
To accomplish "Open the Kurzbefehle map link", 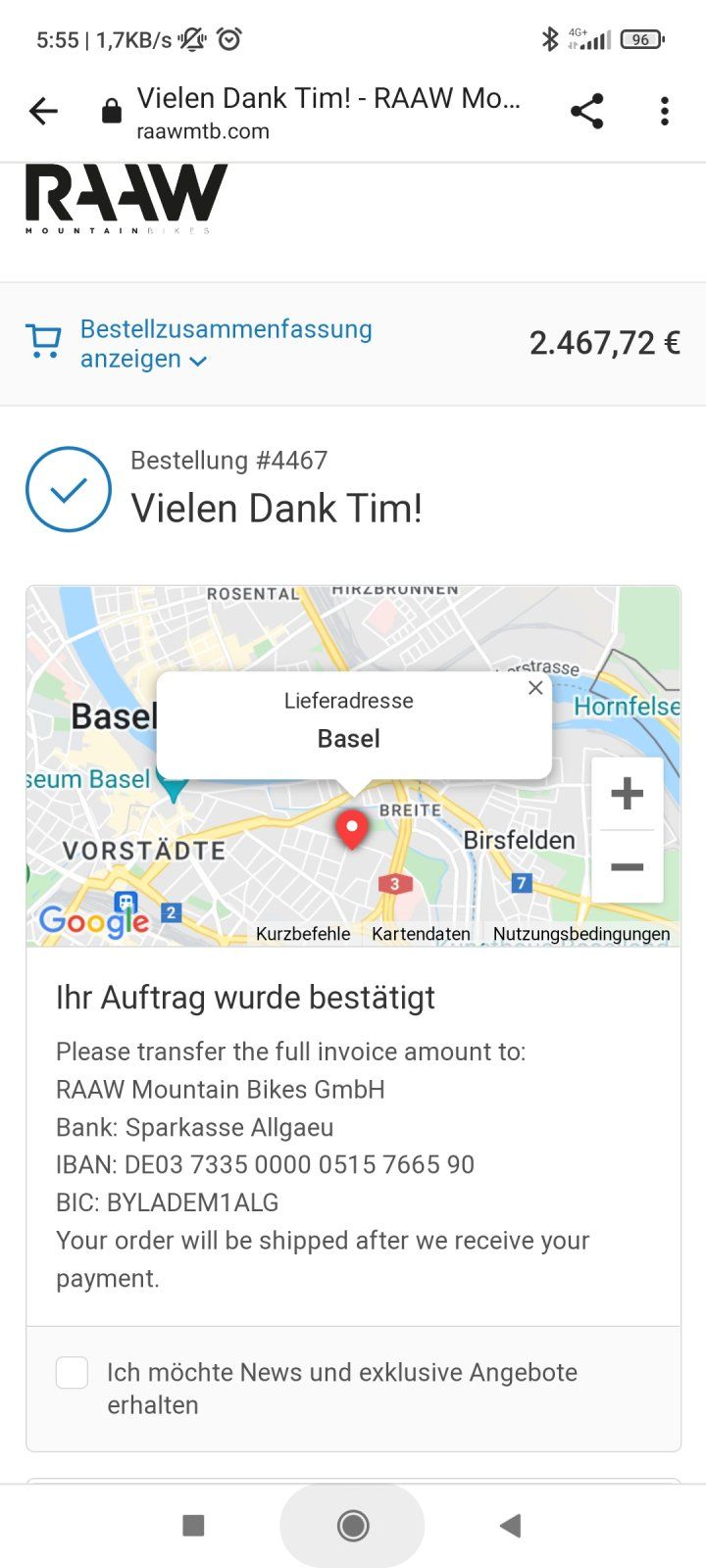I will click(x=303, y=934).
